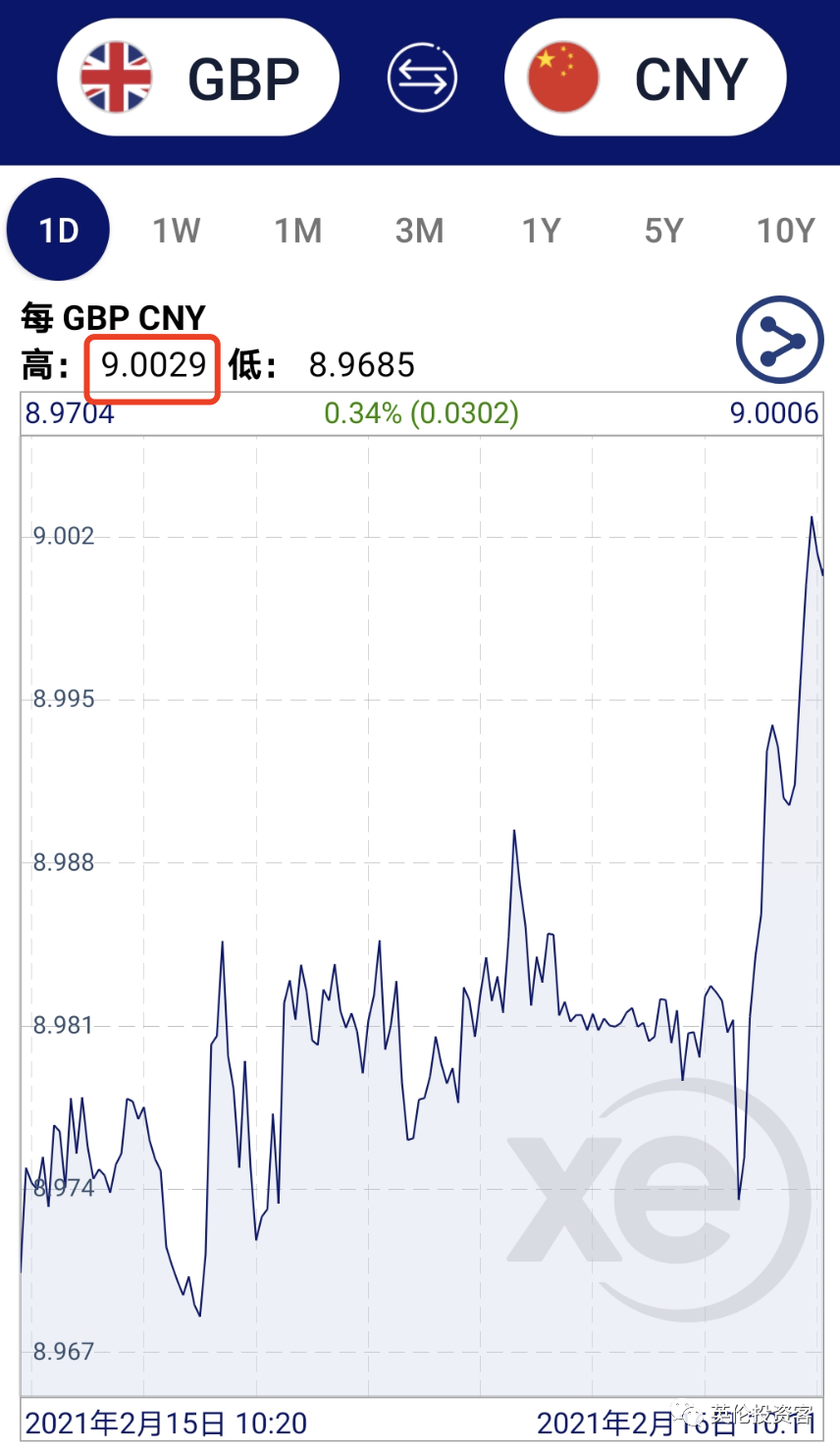Swap GBP and CNY currencies
The width and height of the screenshot is (840, 1451).
(422, 78)
